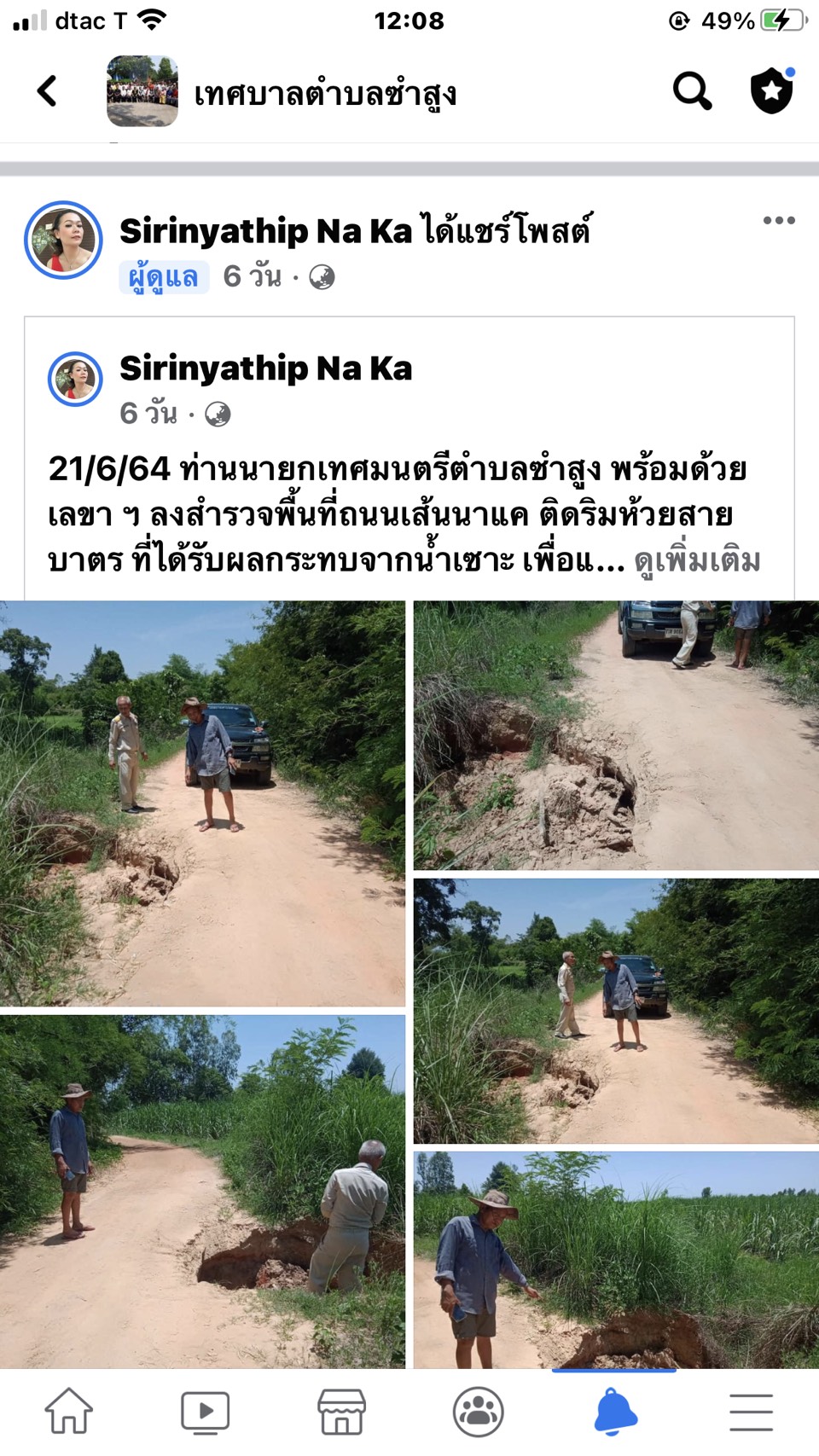View the photo of the man in a hat pointing at the hole

tap(616, 1259)
